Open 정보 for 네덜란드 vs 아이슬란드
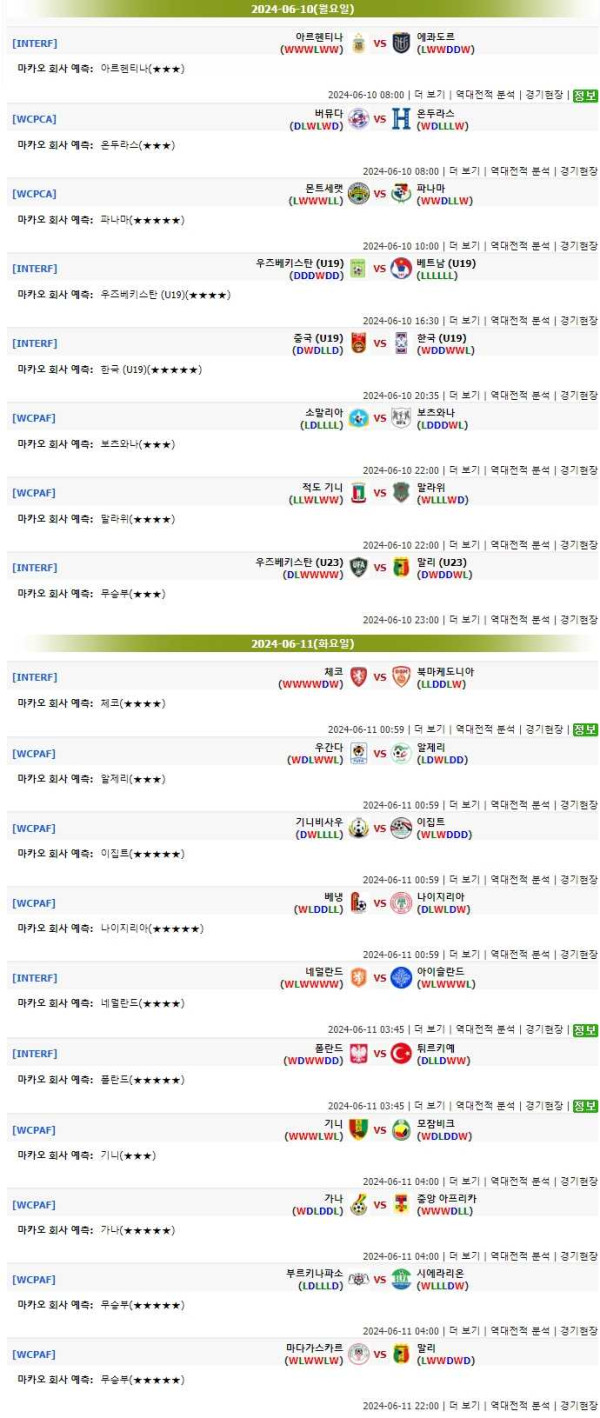This screenshot has height=1418, width=600. coord(585,1029)
